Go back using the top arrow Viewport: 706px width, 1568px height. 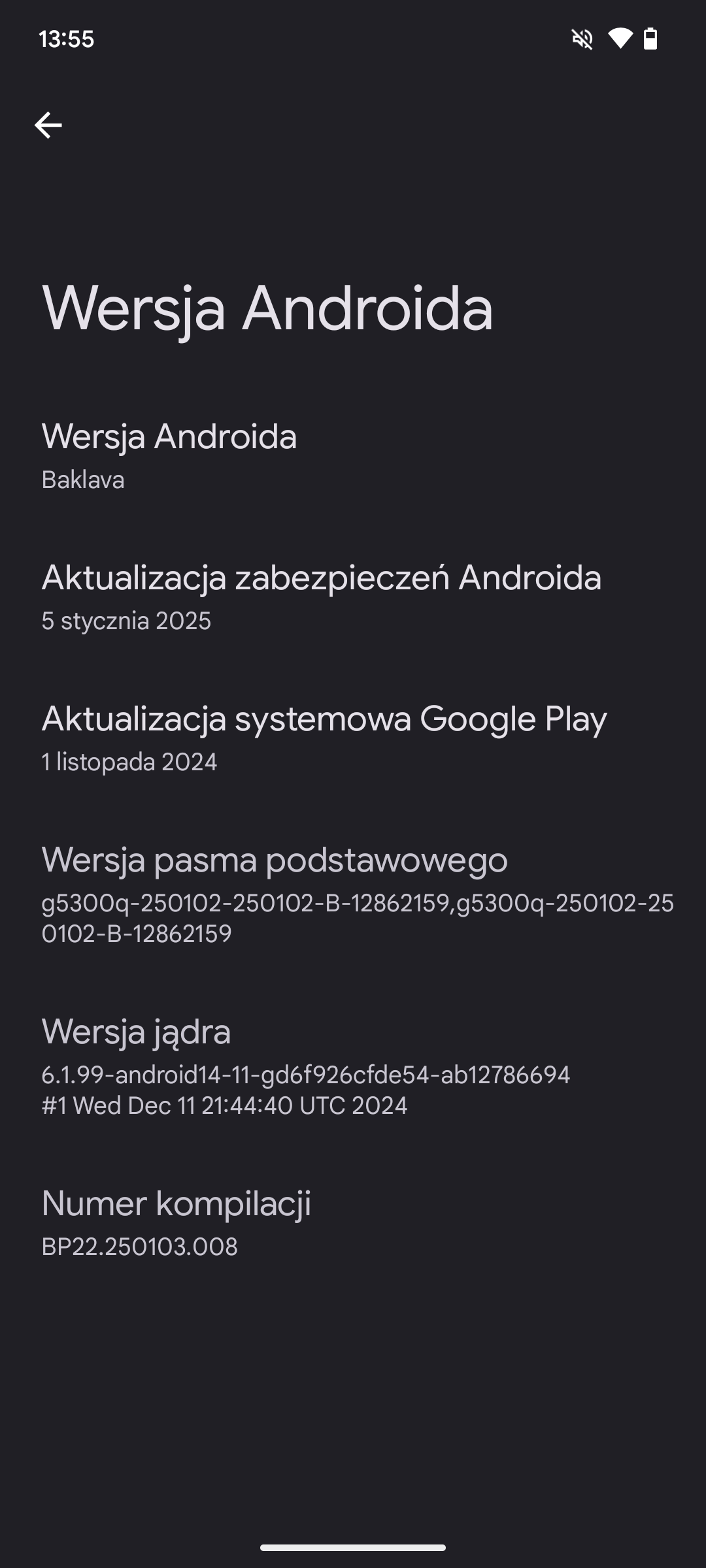[x=48, y=125]
